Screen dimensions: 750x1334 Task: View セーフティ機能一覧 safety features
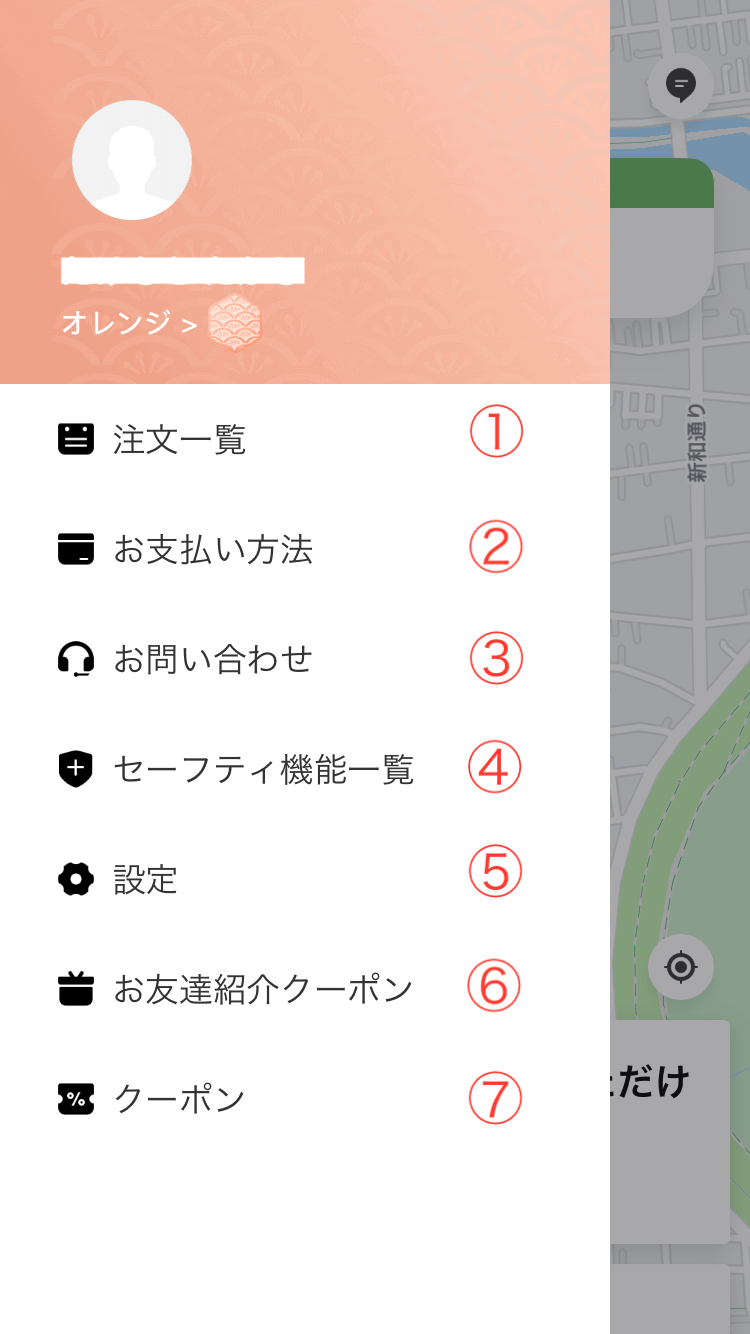pos(262,770)
